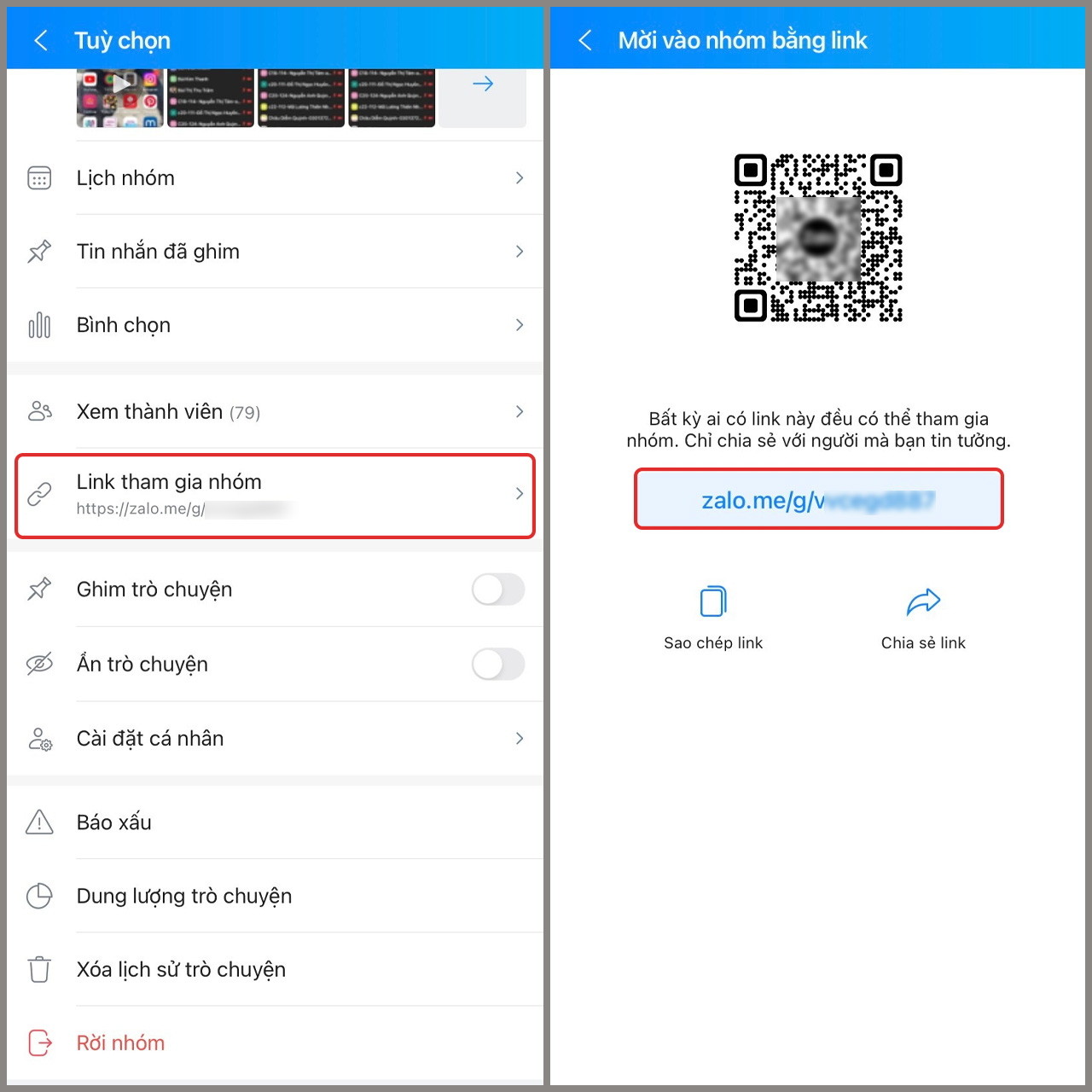The height and width of the screenshot is (1092, 1092).
Task: Share the group via Chia sẻ link
Action: (x=923, y=616)
